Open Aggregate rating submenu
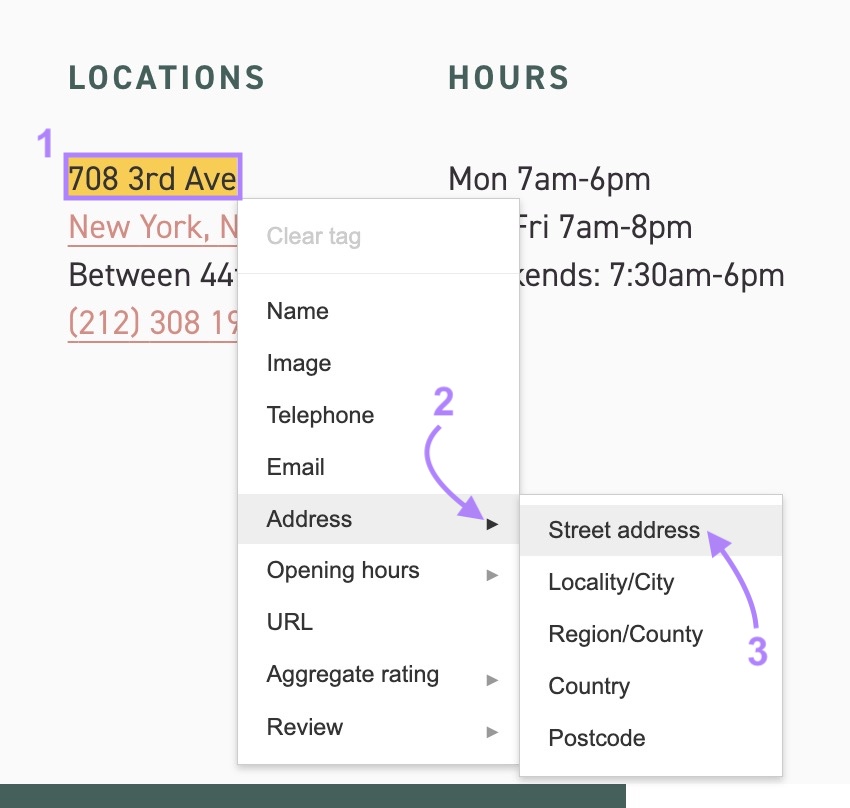Screen dimensions: 850x808 (x=353, y=675)
